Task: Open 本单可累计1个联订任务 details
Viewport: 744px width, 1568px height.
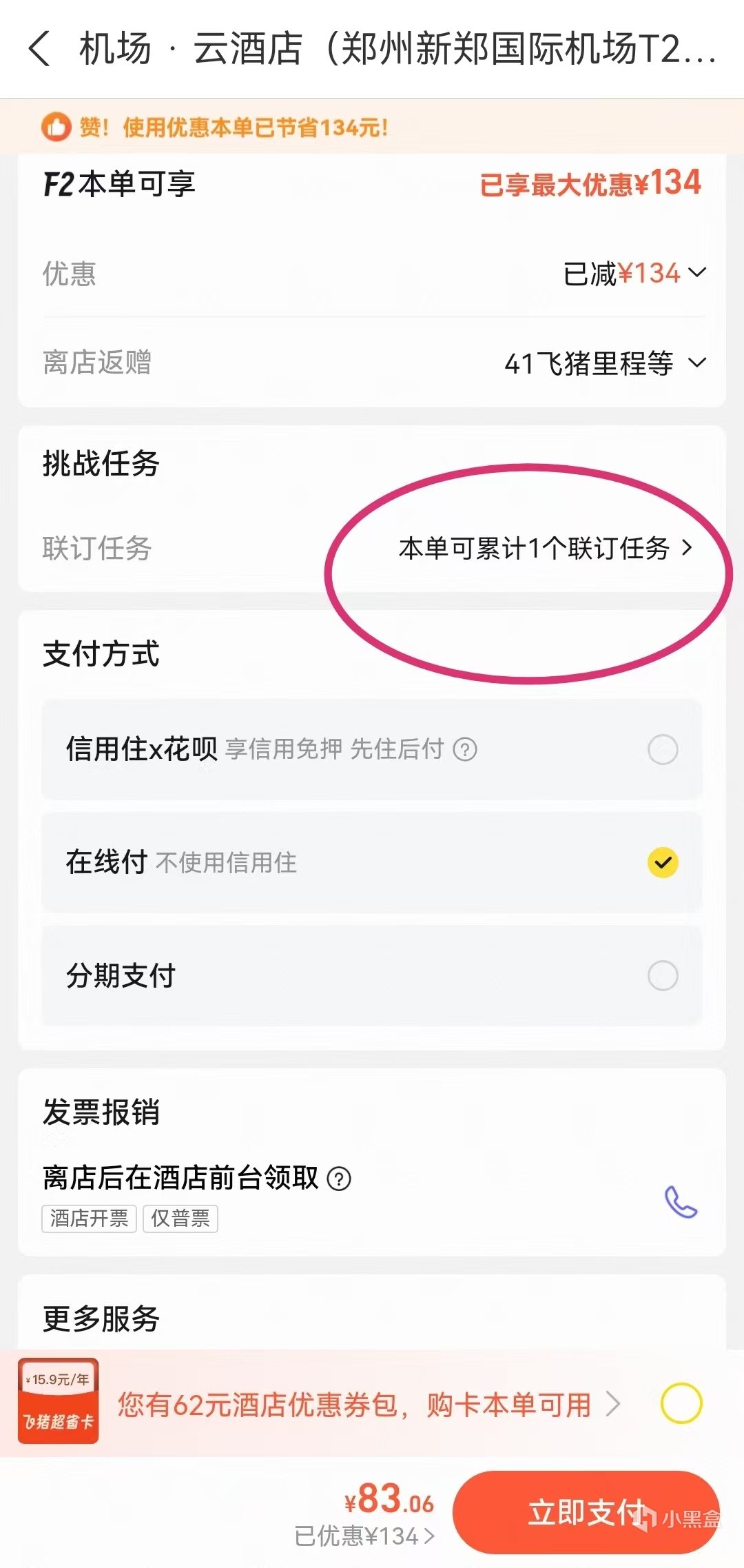Action: click(545, 549)
